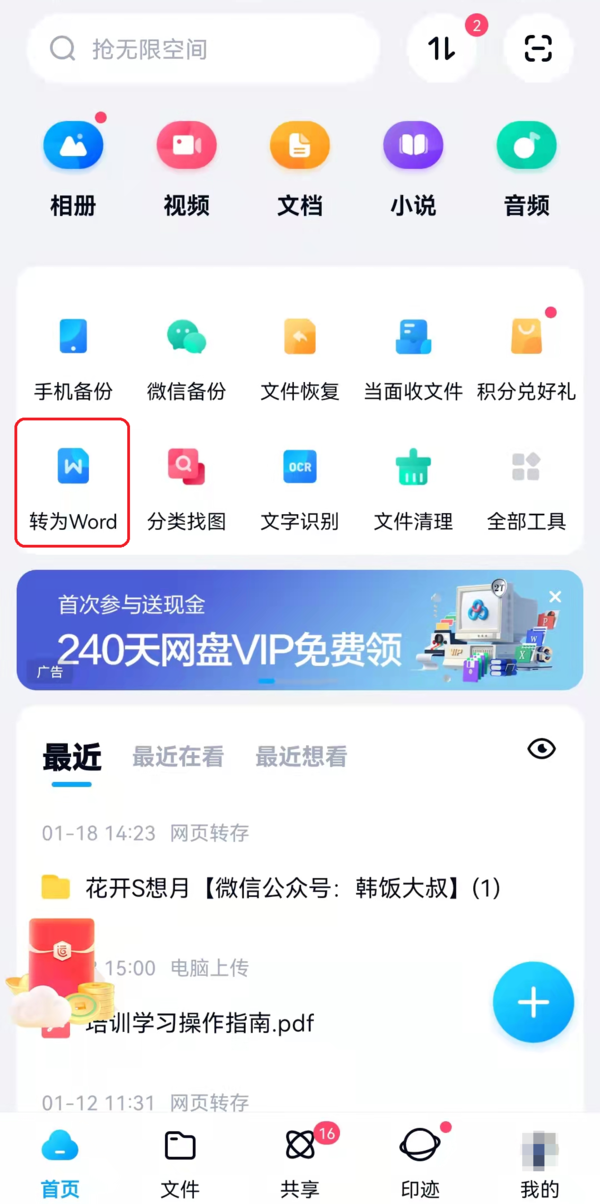
Task: Open the search box 抢无限空间
Action: (200, 48)
